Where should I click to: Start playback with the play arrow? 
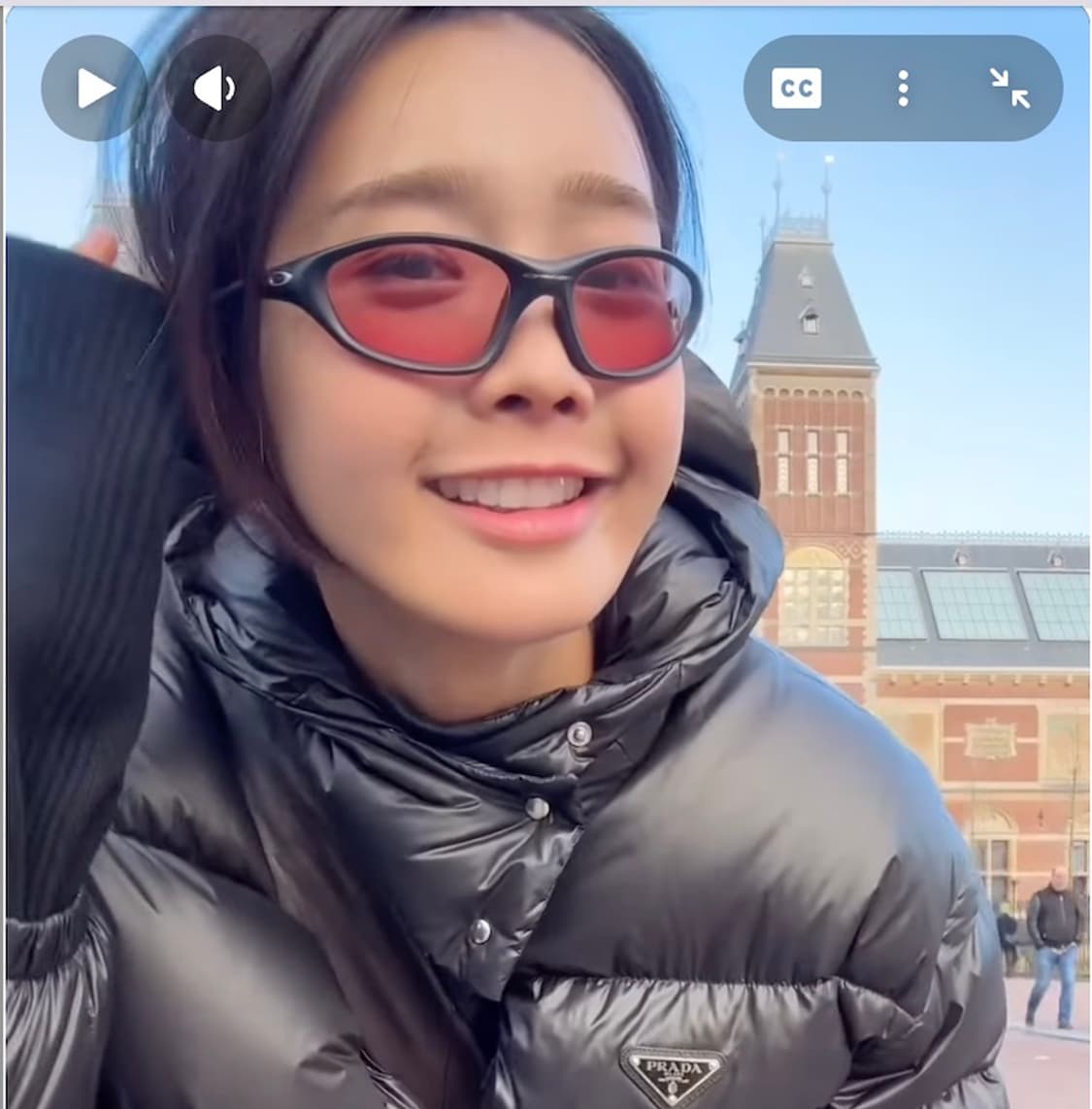click(93, 86)
